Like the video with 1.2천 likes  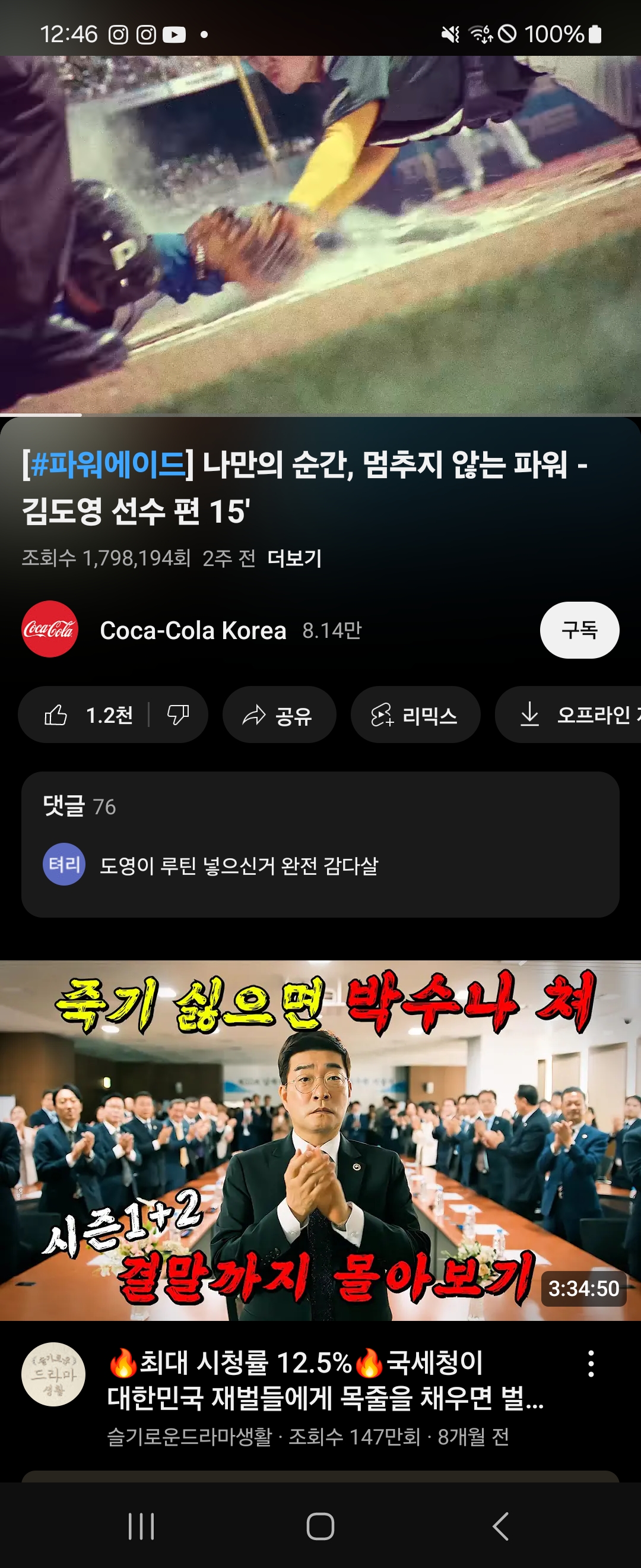(88, 715)
